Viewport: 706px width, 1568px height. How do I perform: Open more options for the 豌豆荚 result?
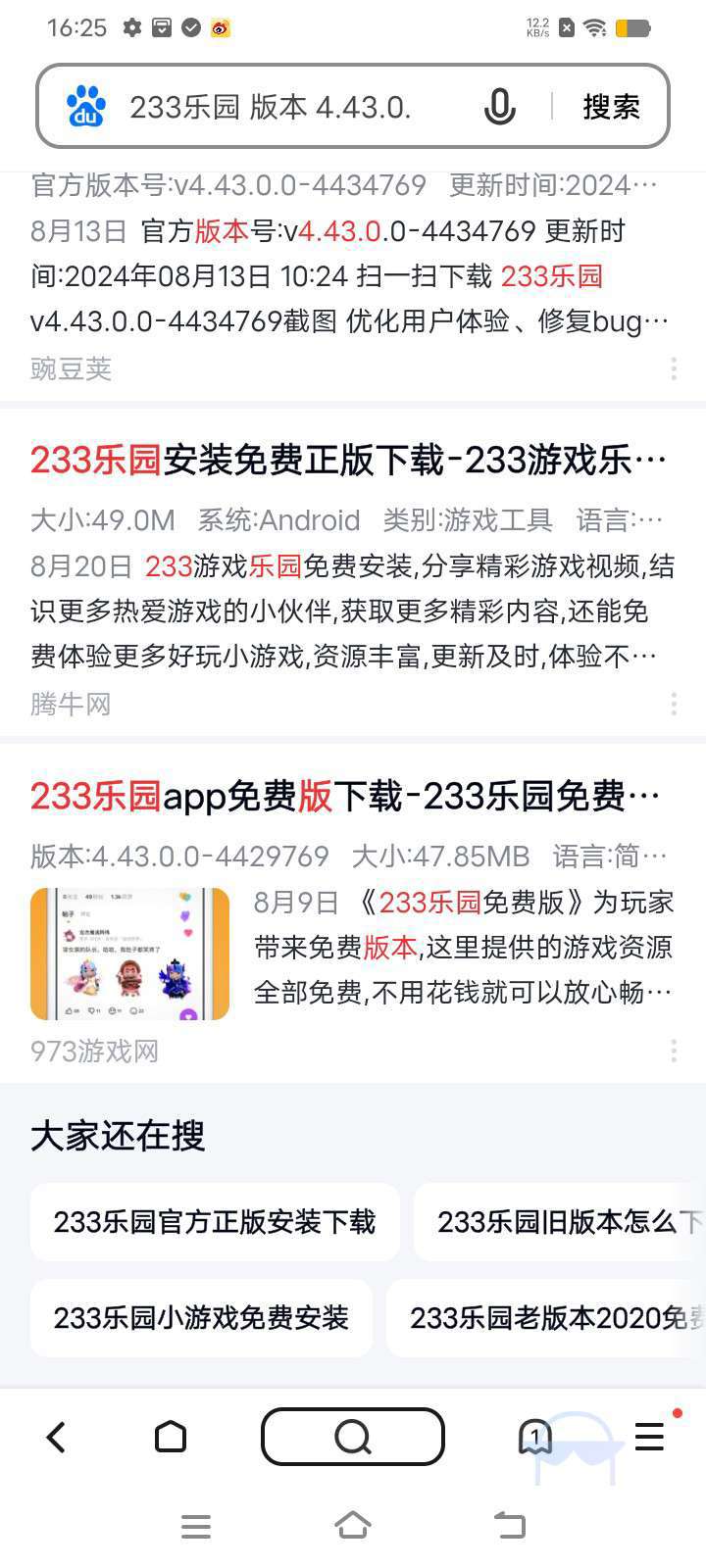click(x=674, y=368)
